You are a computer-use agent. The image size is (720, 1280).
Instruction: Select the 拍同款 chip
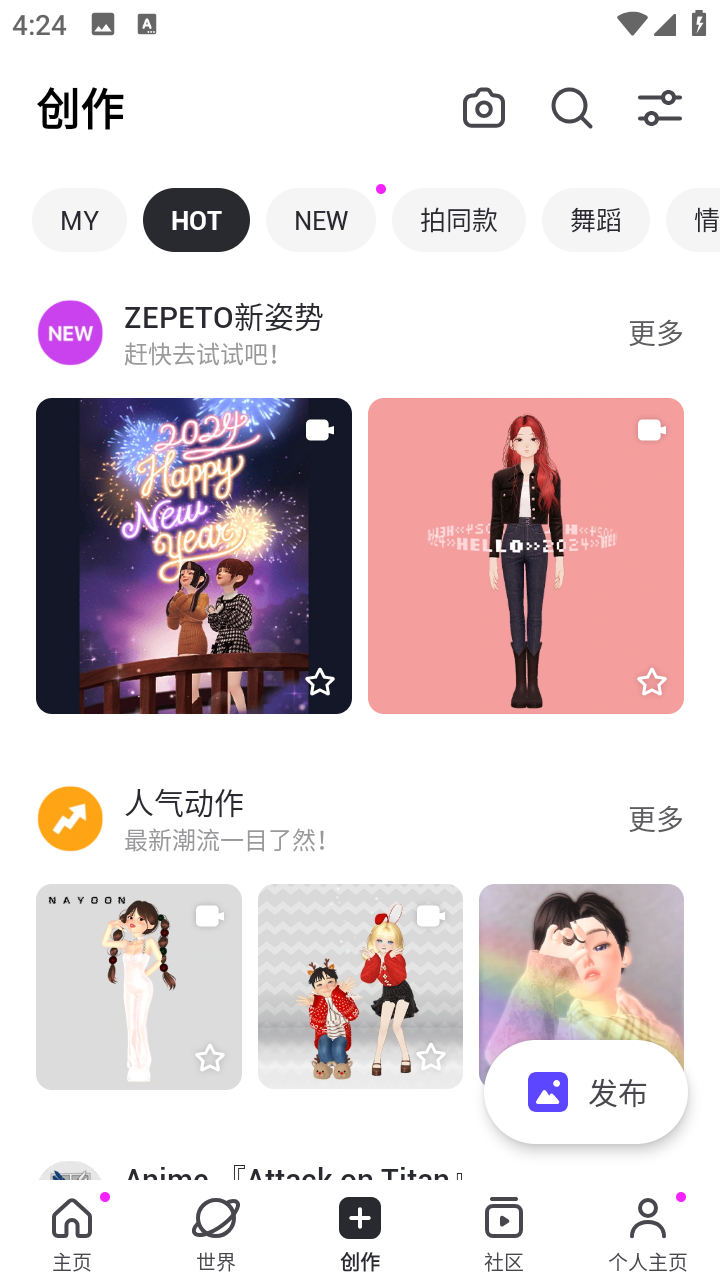tap(459, 220)
